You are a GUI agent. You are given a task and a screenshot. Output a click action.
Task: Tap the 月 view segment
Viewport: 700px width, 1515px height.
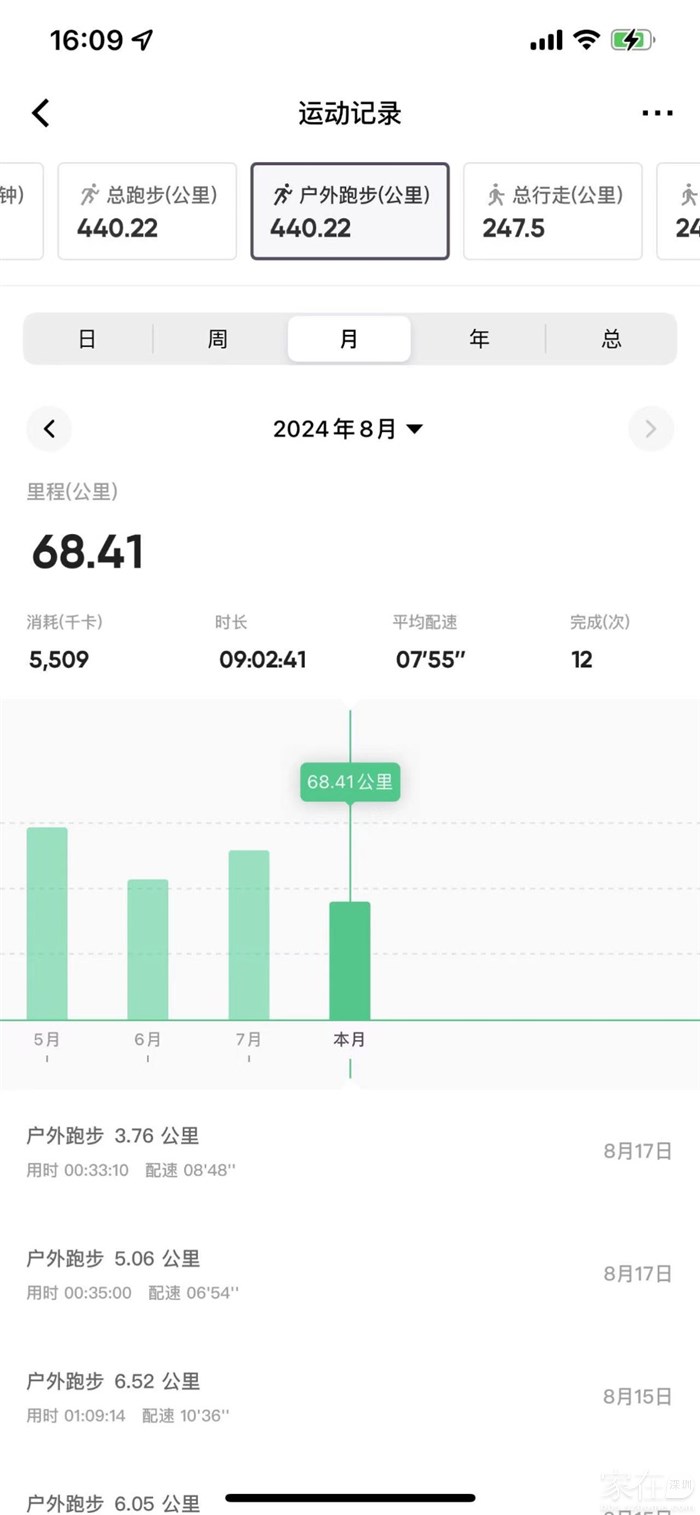coord(349,339)
